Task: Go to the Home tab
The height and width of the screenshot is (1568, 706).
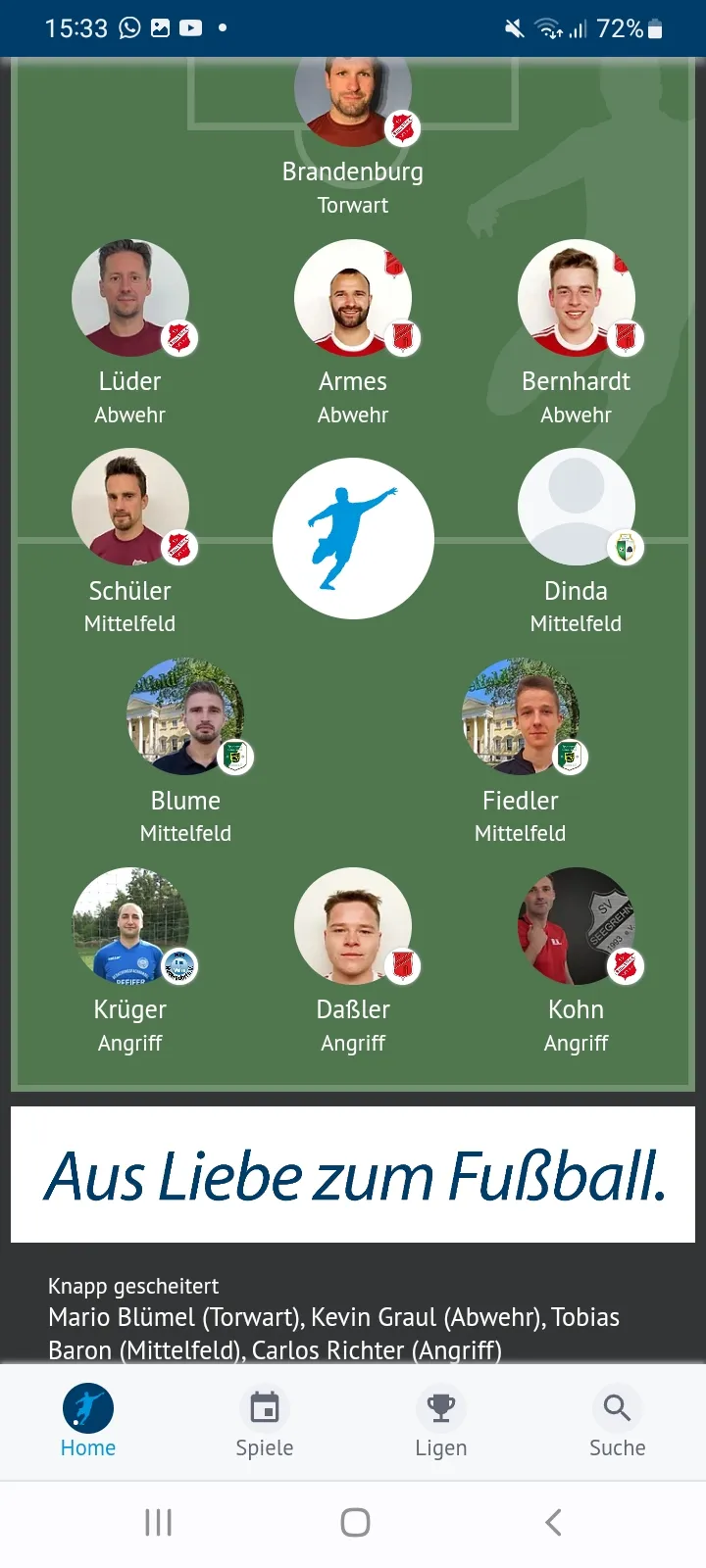Action: (88, 1422)
